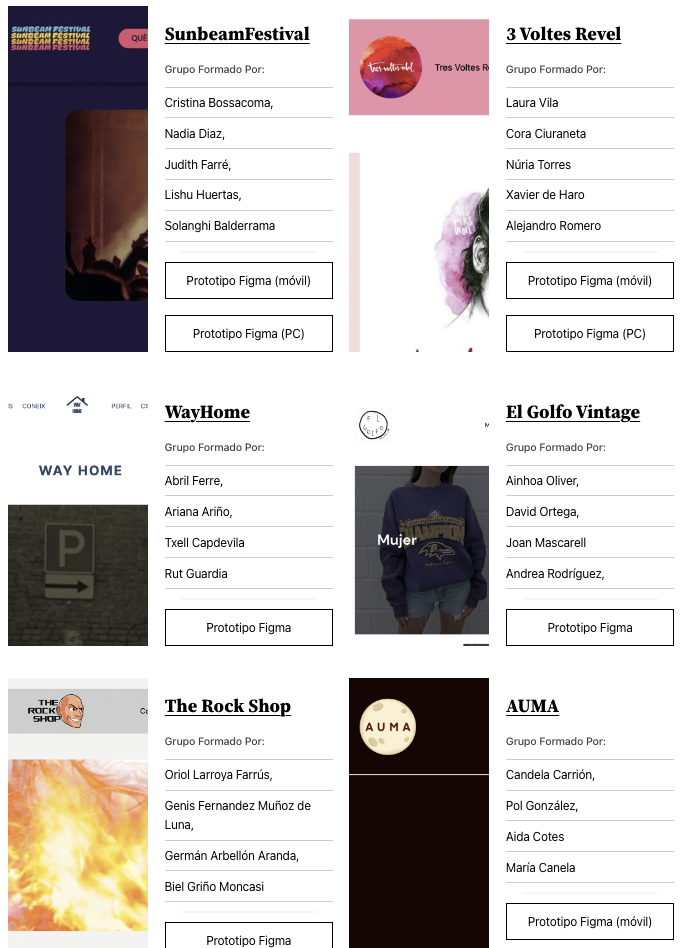Image resolution: width=694 pixels, height=948 pixels.
Task: View the SunbeamFestival preview image
Action: pyautogui.click(x=78, y=179)
